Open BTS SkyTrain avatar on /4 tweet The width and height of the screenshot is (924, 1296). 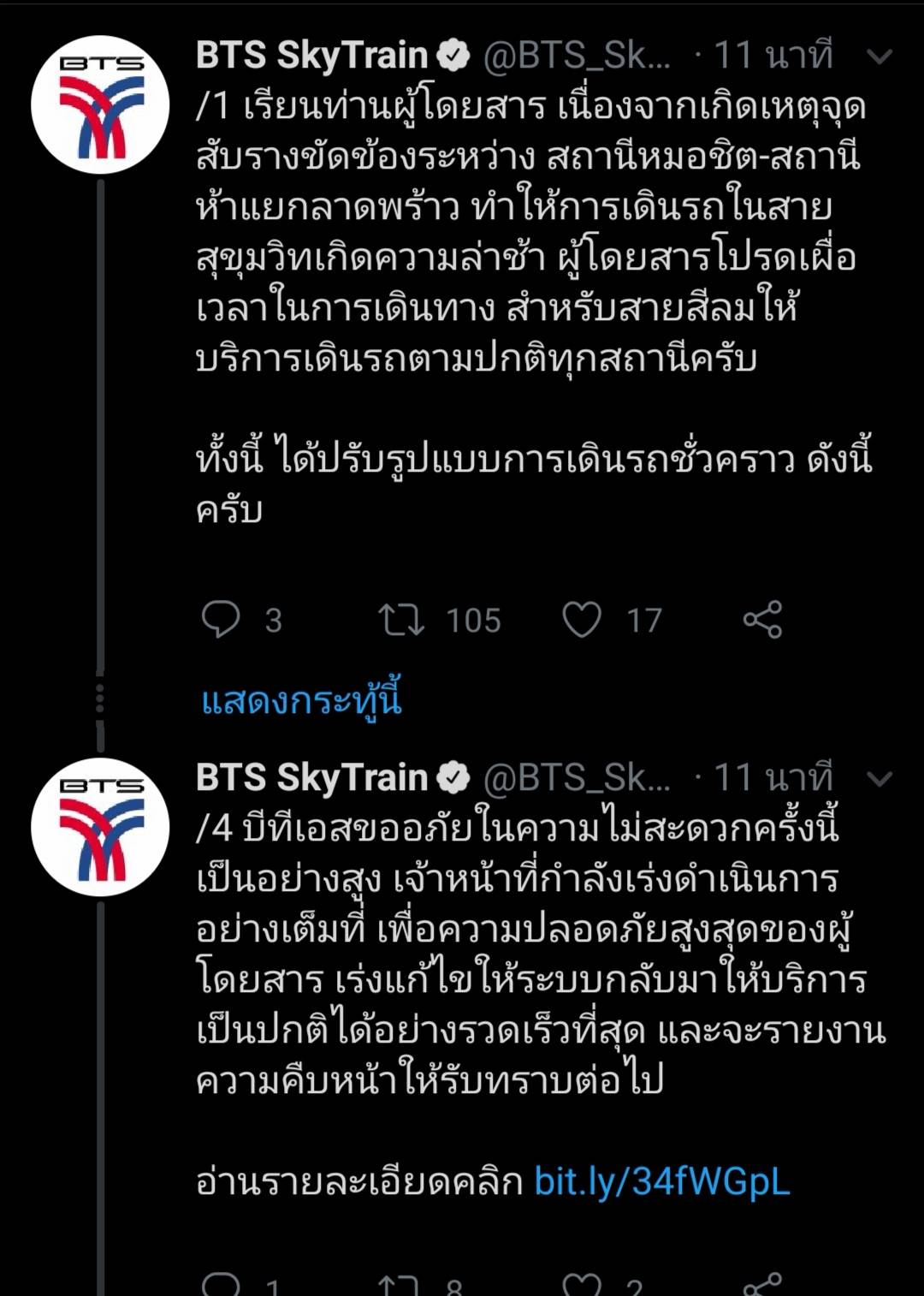pyautogui.click(x=100, y=827)
